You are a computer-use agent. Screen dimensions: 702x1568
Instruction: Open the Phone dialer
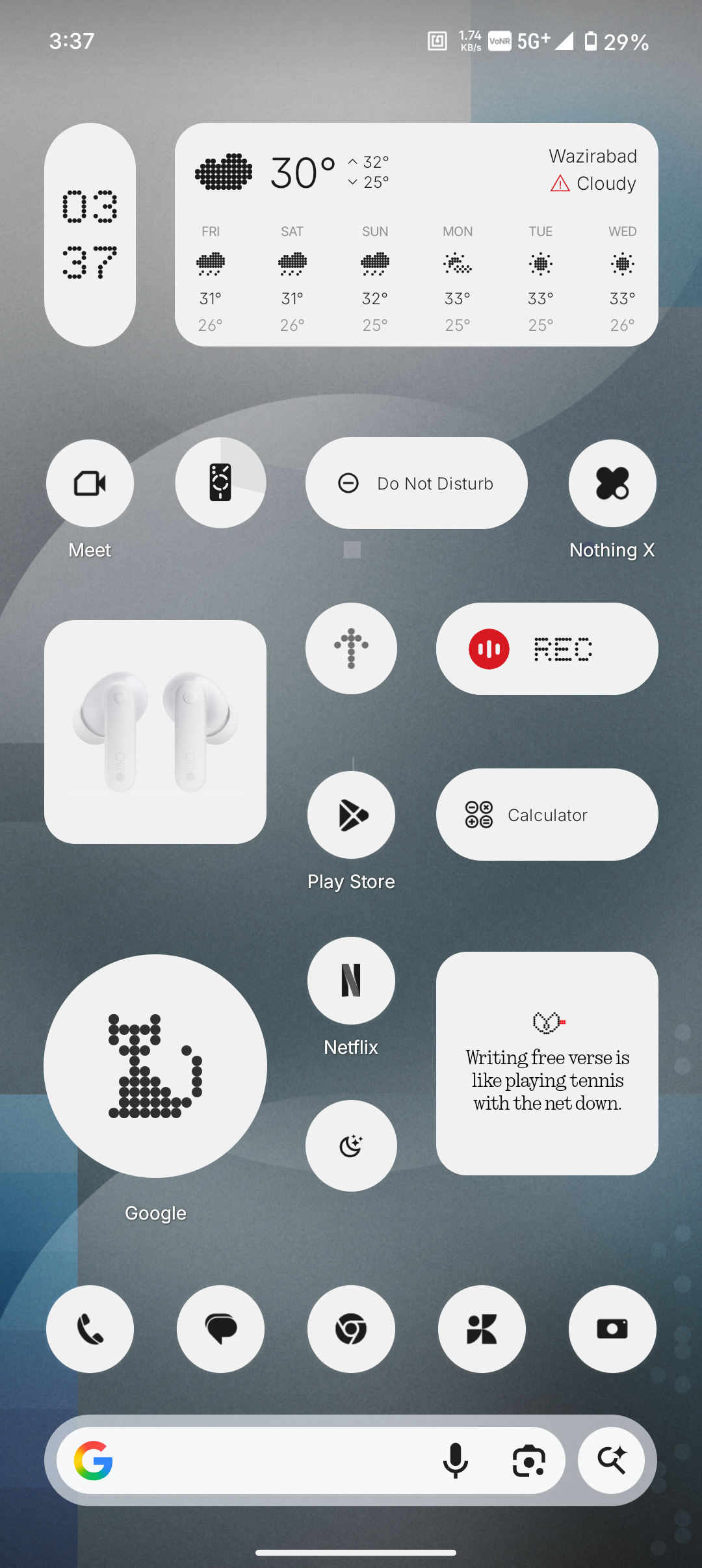tap(90, 1329)
